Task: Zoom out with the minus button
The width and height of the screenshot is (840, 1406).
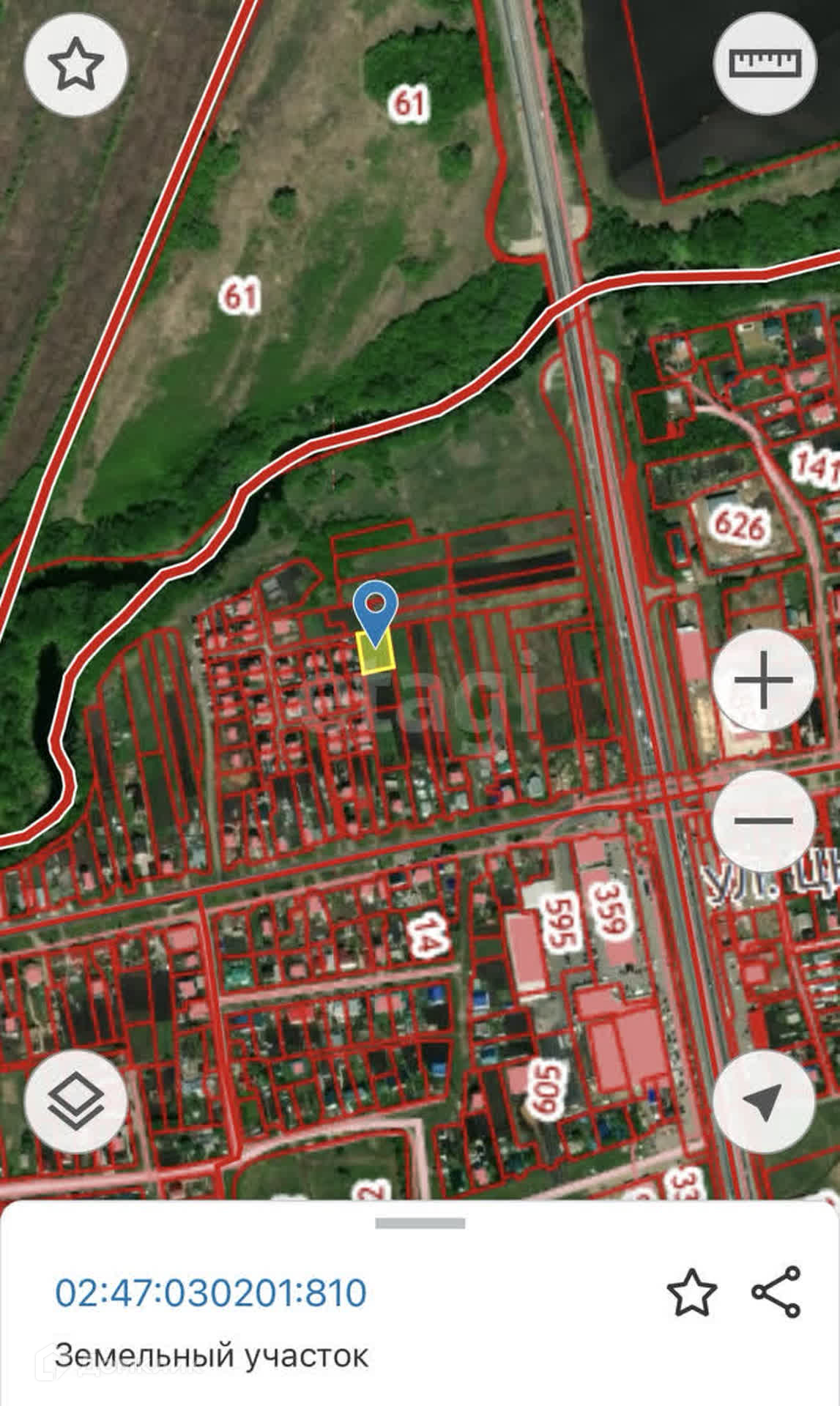Action: [x=764, y=821]
